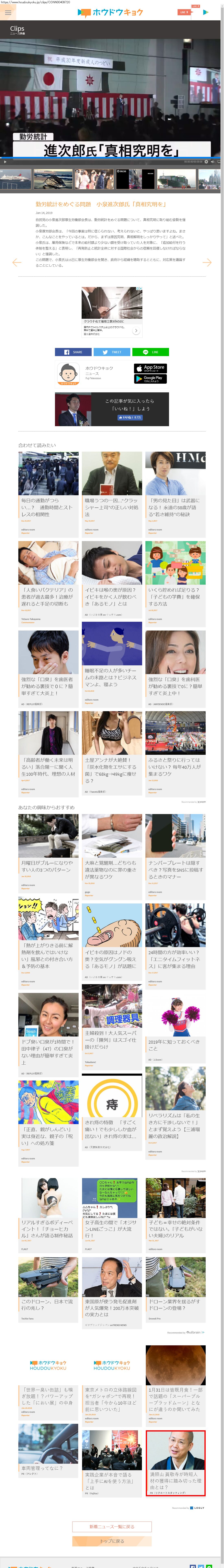Open the hamburger menu

pyautogui.click(x=8, y=12)
